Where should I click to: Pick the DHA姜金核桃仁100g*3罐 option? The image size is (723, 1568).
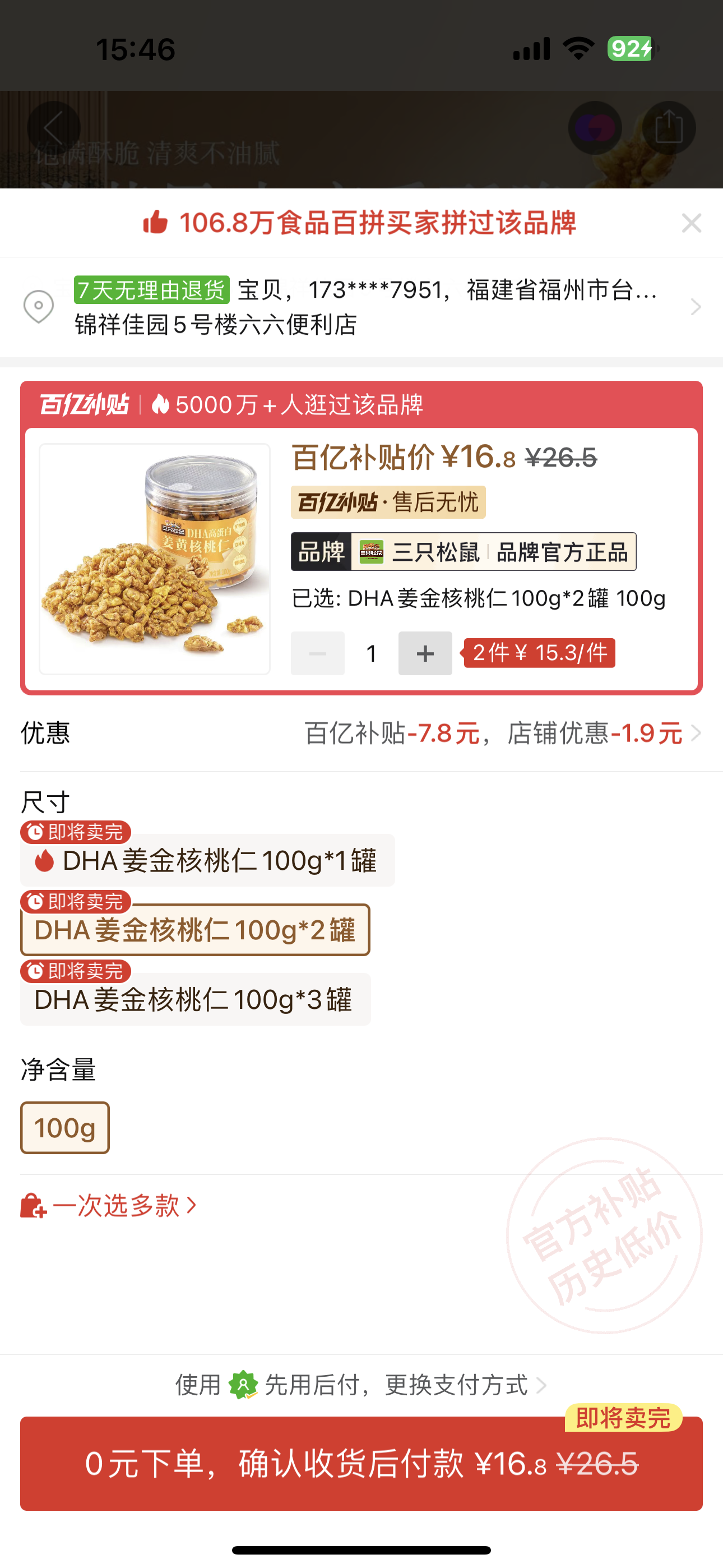[196, 999]
